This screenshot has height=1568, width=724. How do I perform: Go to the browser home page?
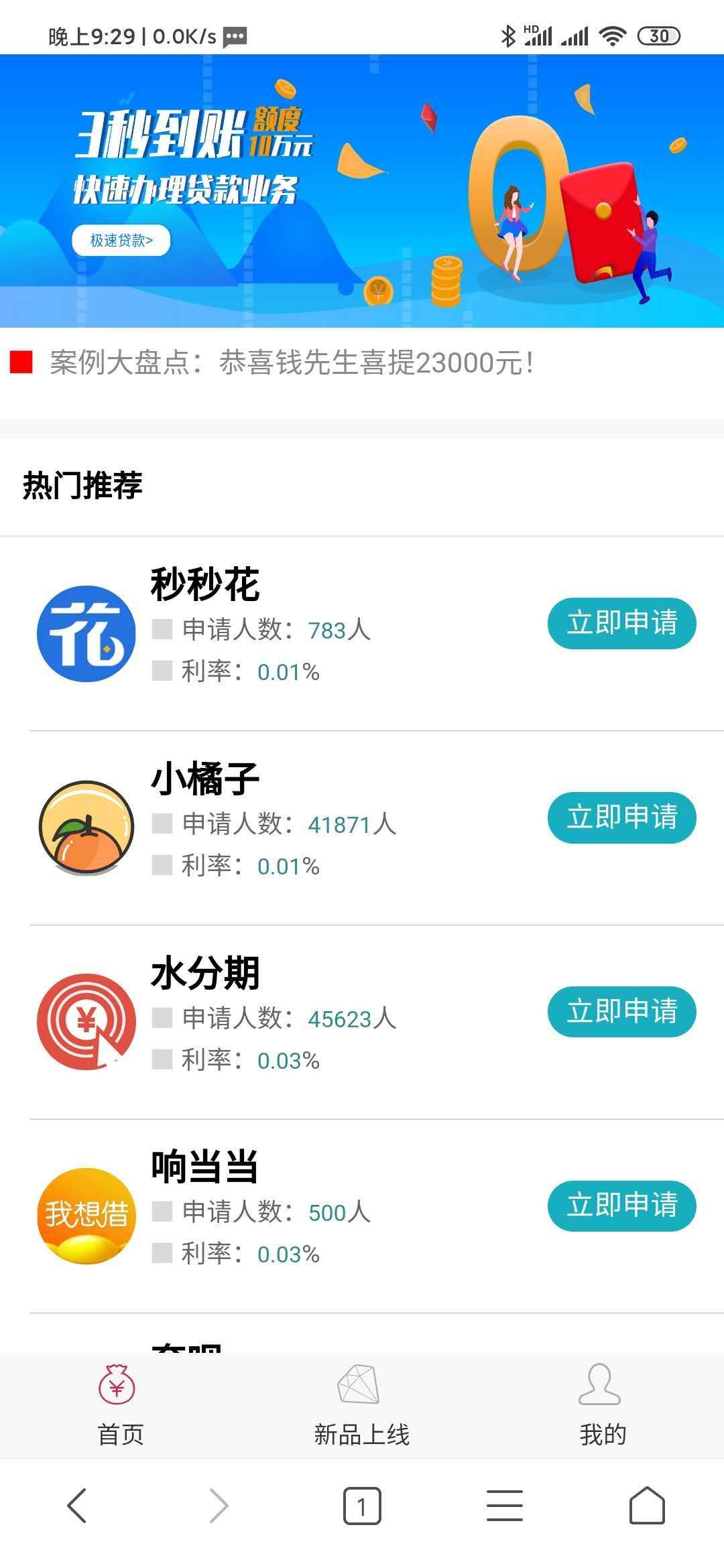coord(647,1506)
